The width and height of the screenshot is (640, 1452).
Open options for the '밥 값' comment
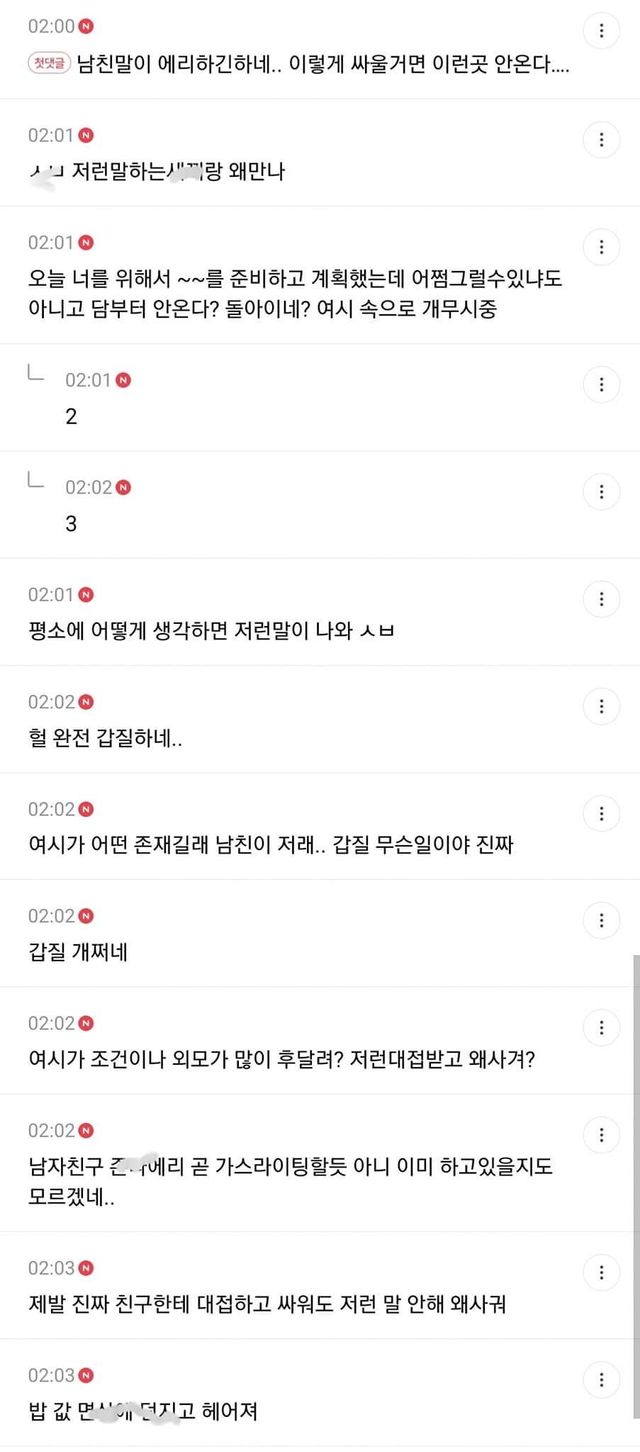coord(601,1380)
